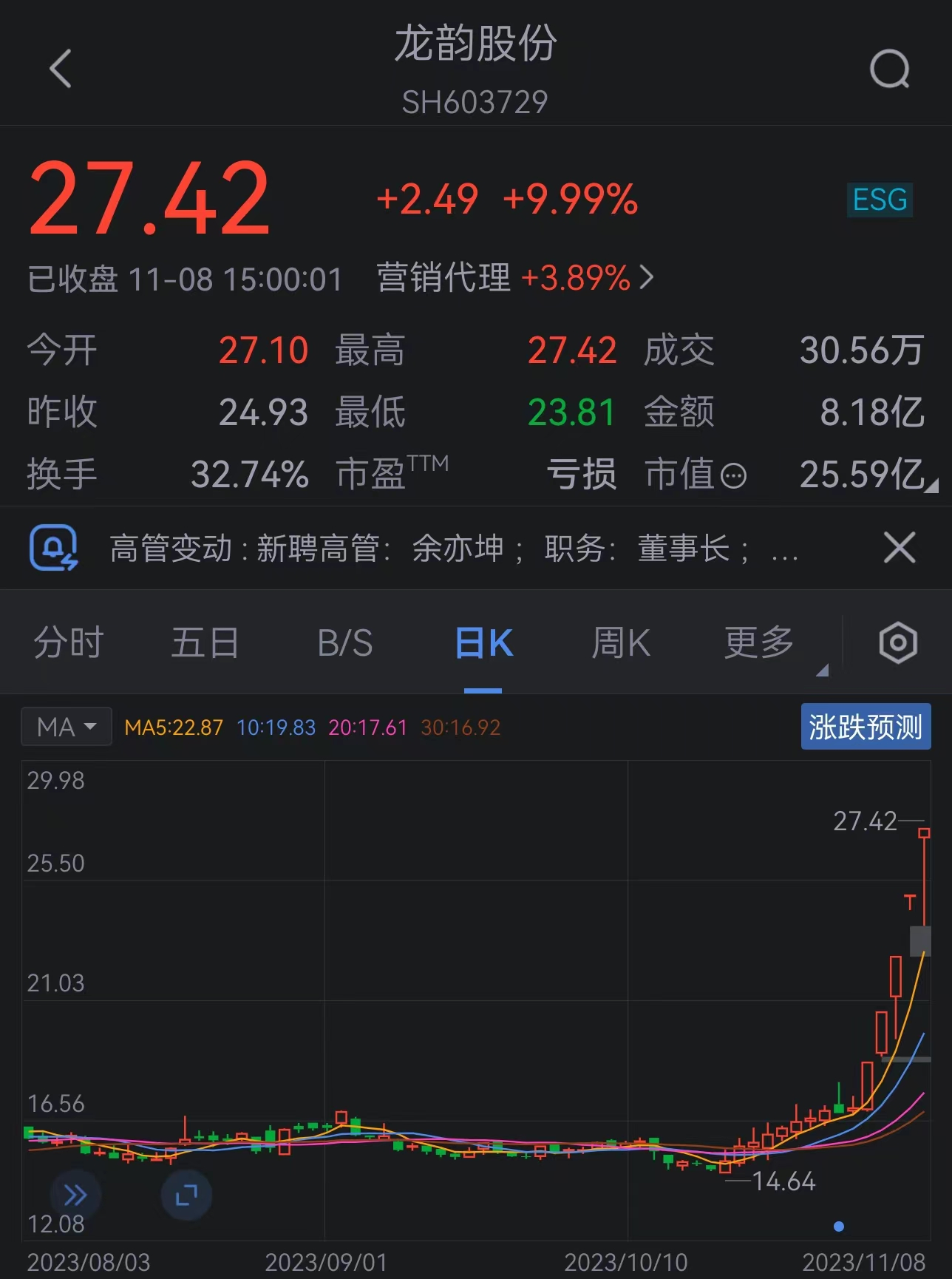Image resolution: width=952 pixels, height=1279 pixels.
Task: Navigate back with the back arrow
Action: point(61,69)
